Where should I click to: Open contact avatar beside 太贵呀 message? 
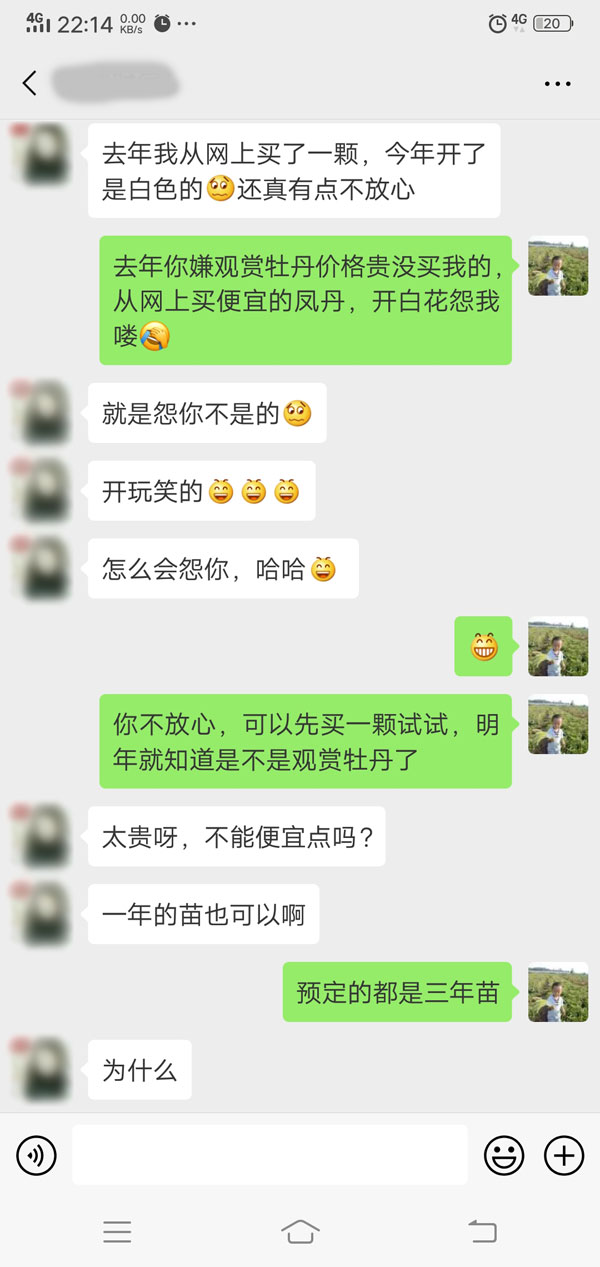coord(44,837)
